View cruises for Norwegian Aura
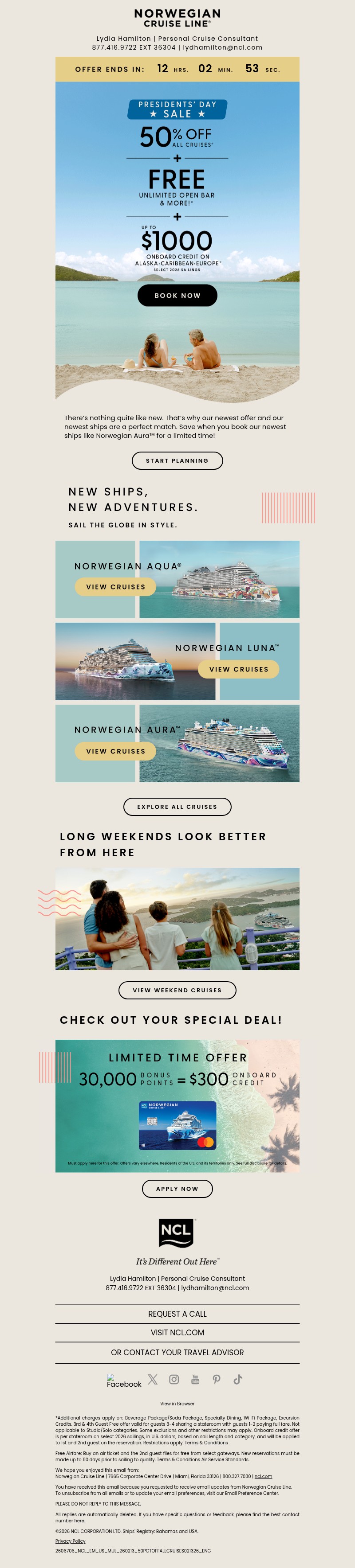 [115, 751]
